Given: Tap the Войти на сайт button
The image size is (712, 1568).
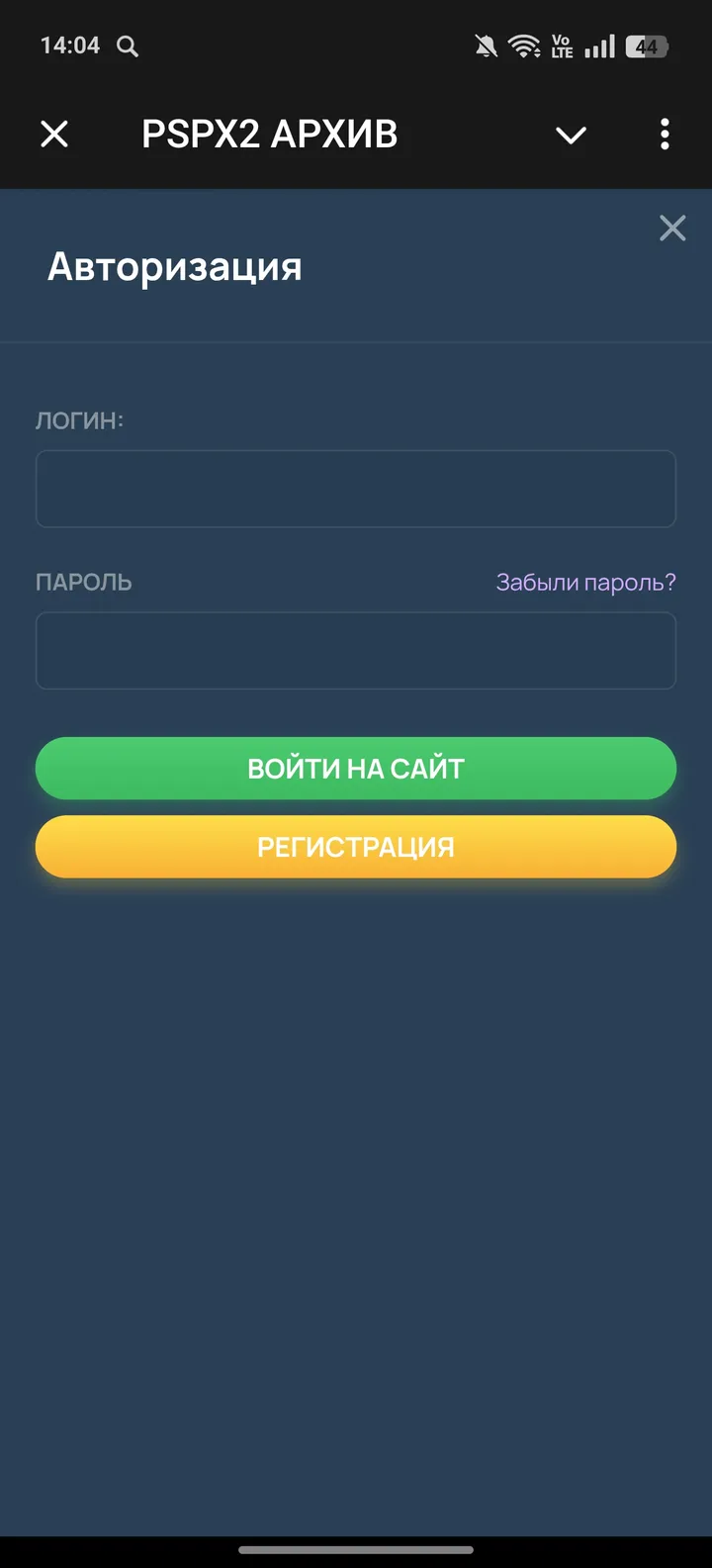Looking at the screenshot, I should click(356, 768).
